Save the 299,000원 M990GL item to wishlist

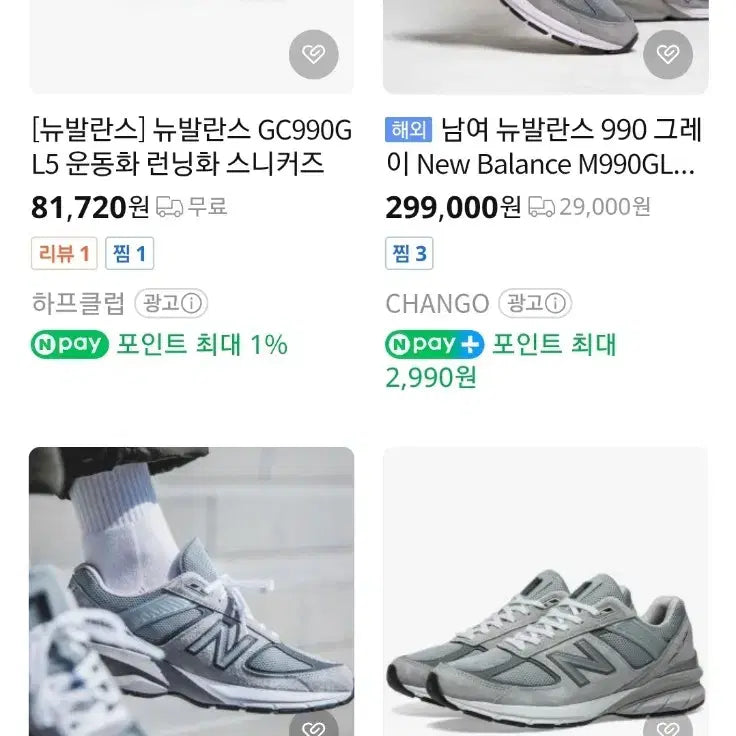click(668, 54)
